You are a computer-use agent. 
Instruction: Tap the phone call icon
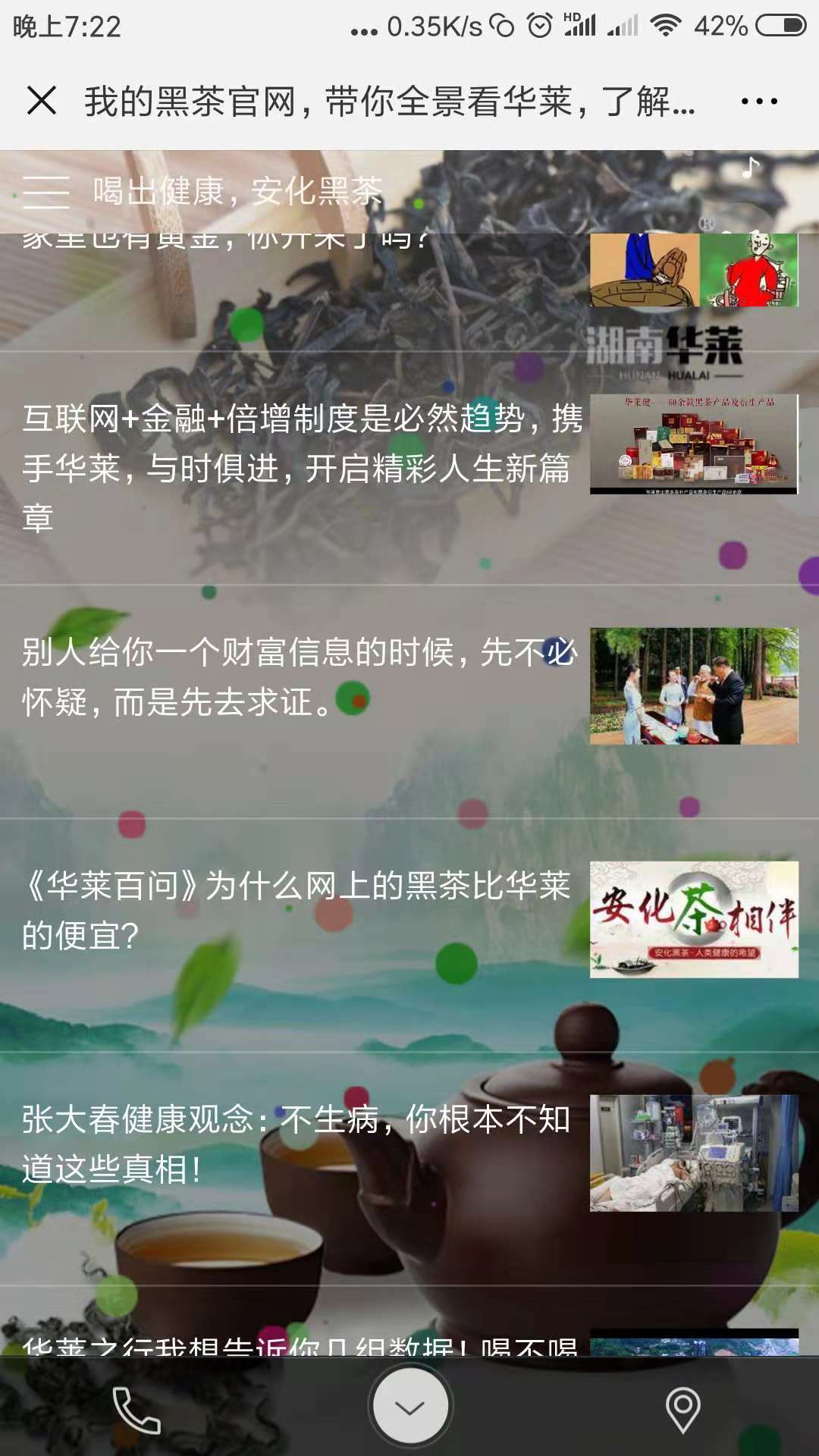[136, 1409]
